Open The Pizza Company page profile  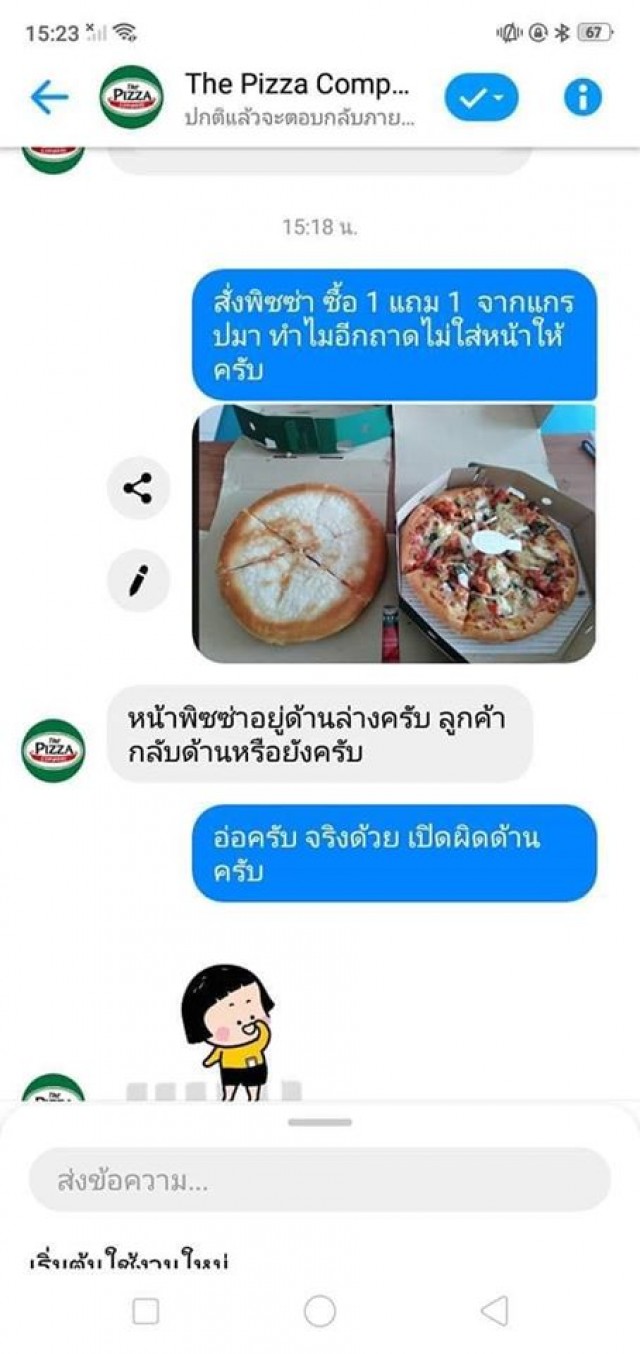coord(131,97)
